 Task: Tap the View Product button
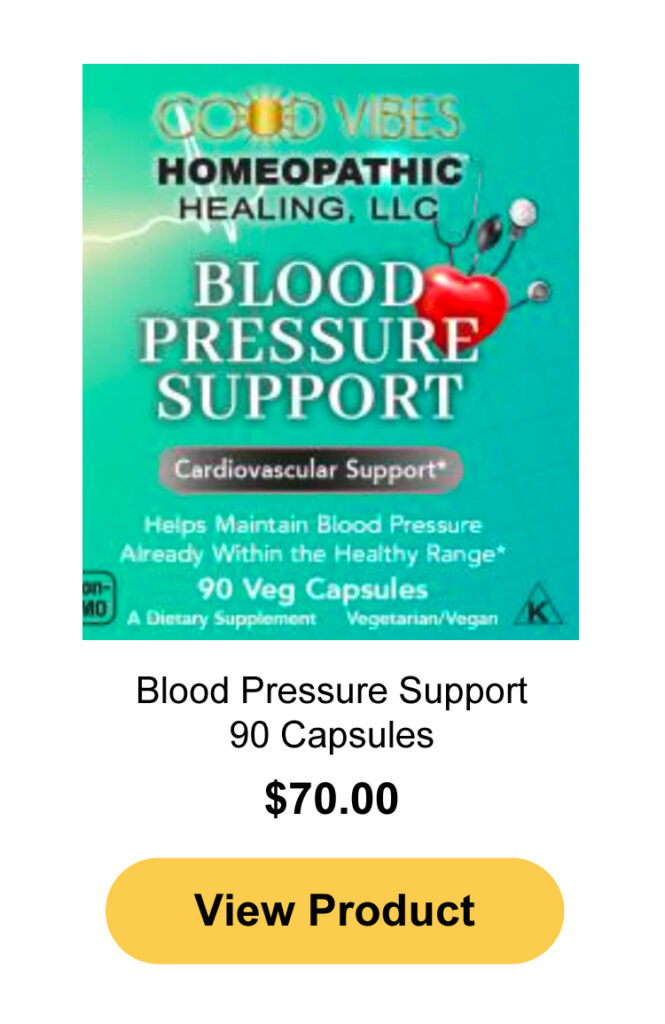pos(334,911)
